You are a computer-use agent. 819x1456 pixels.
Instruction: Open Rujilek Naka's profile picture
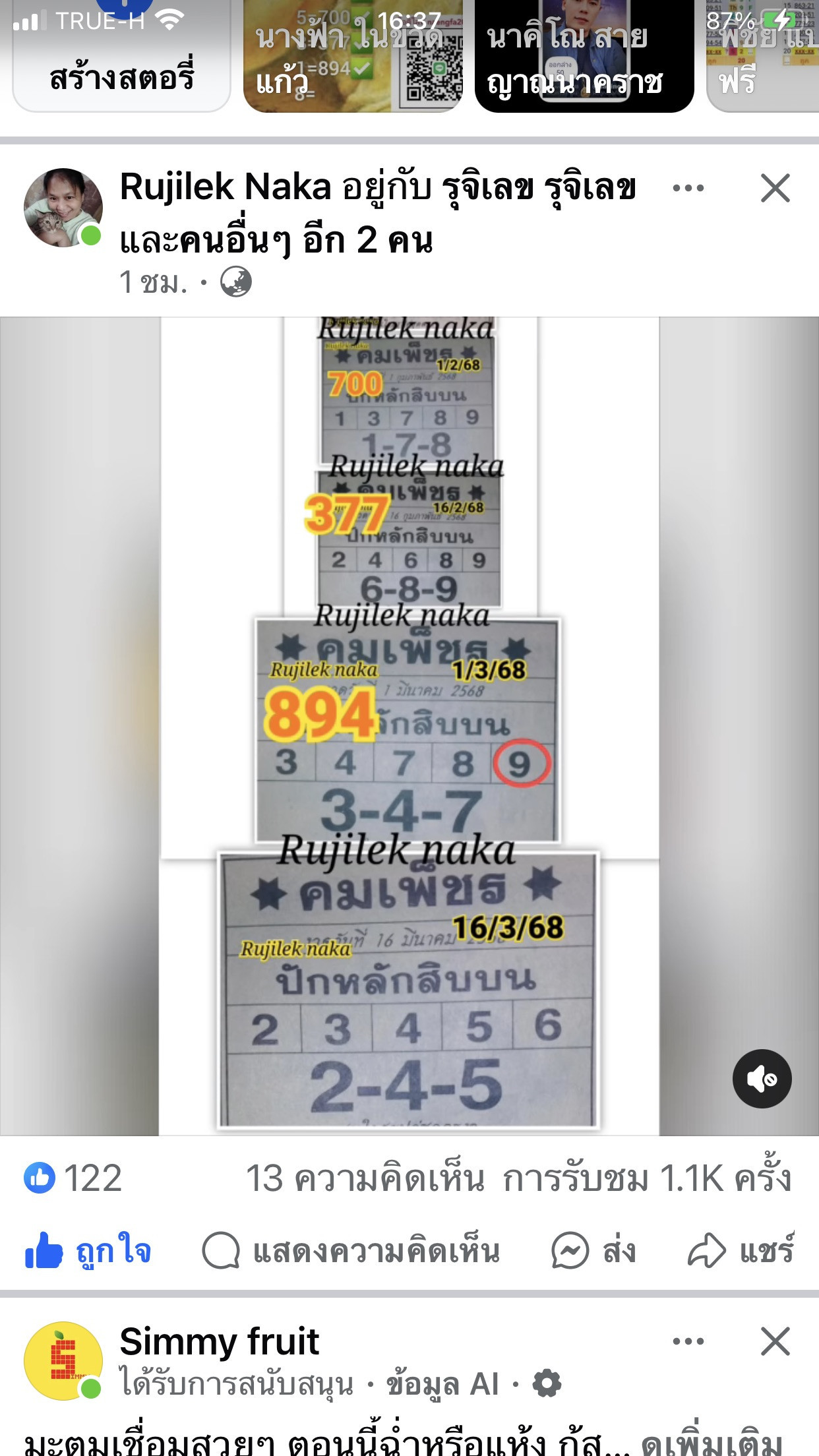[x=63, y=208]
